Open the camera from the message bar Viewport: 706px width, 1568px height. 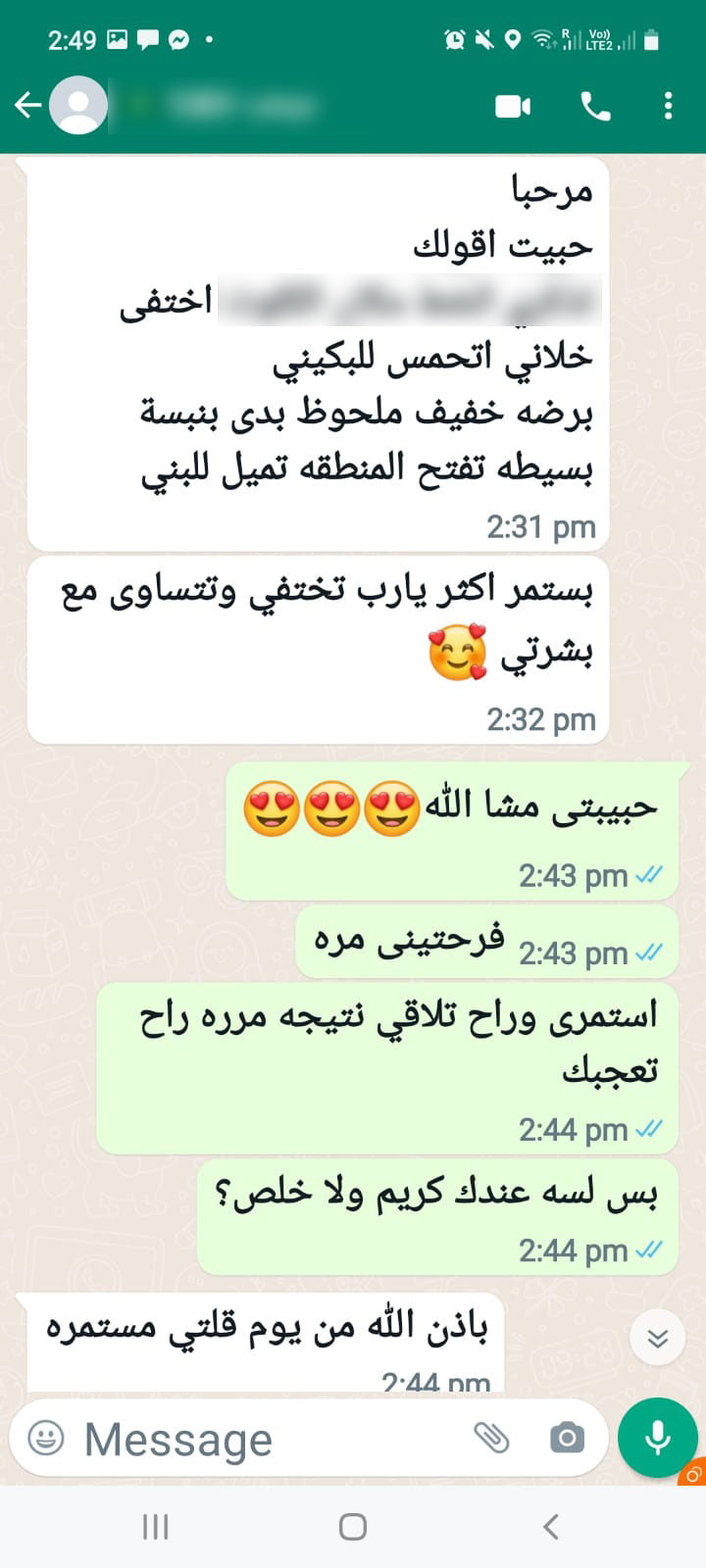pyautogui.click(x=567, y=1438)
